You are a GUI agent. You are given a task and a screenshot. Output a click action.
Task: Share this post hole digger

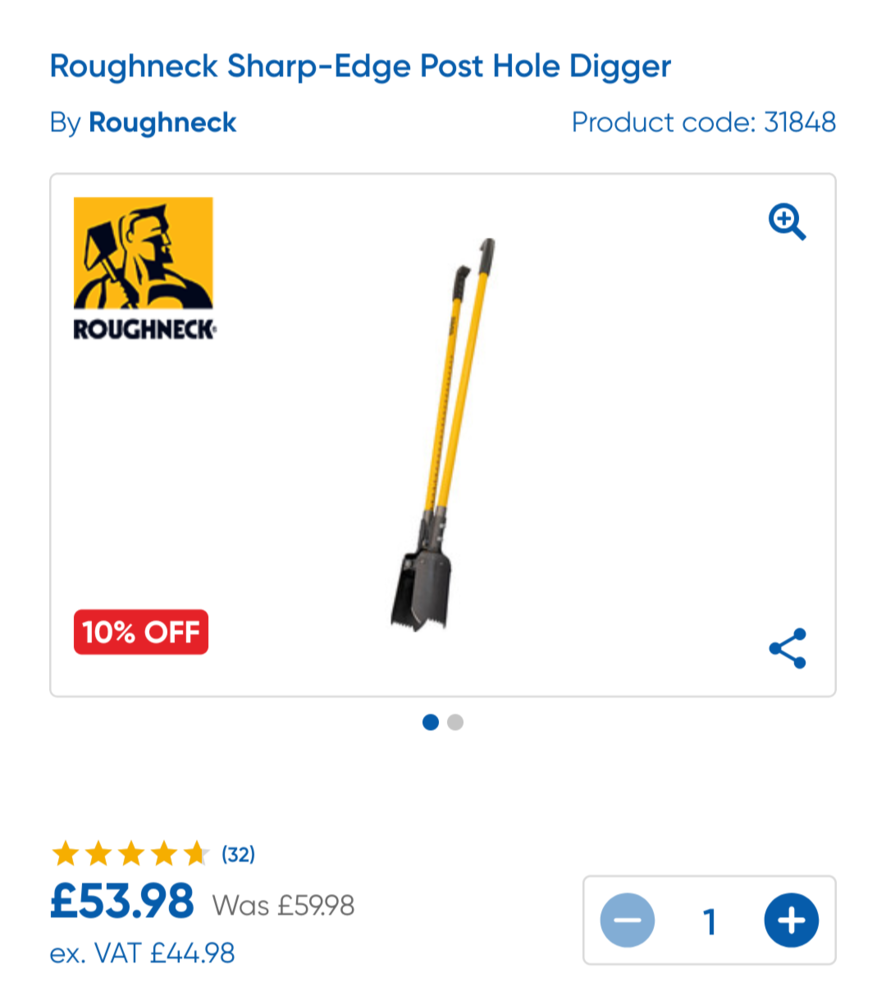(787, 648)
